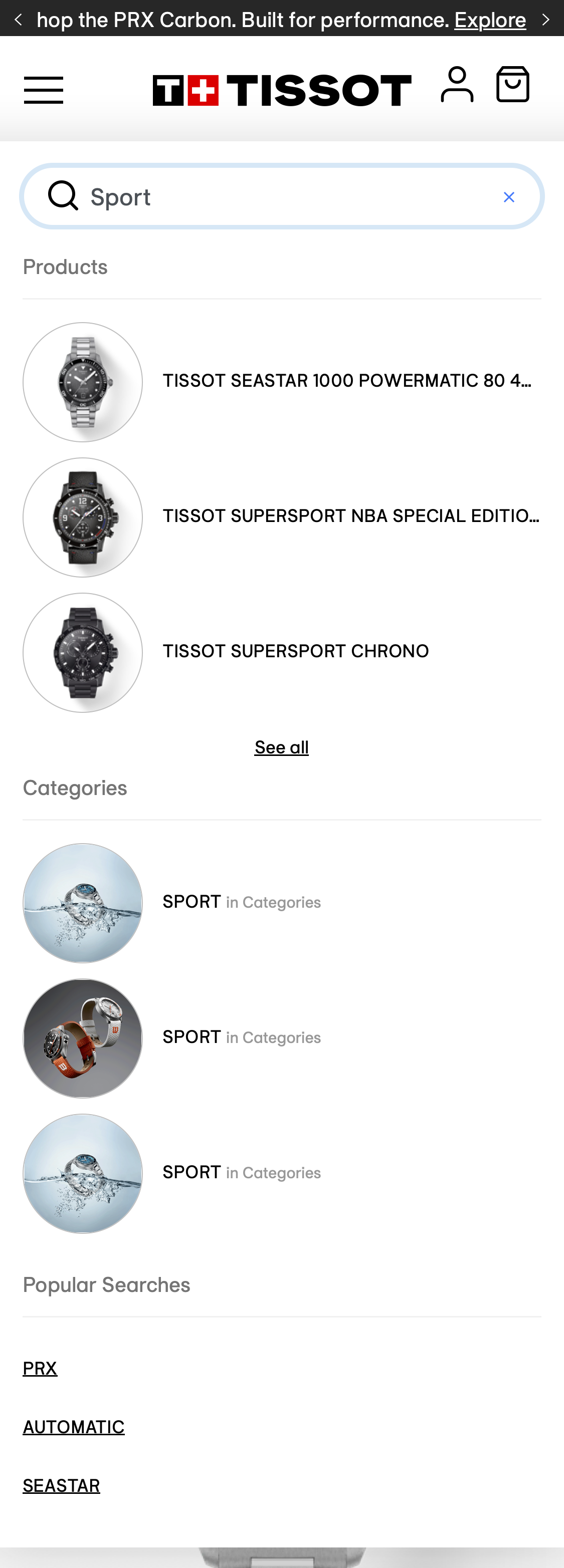Open the Explore banner link

(490, 19)
